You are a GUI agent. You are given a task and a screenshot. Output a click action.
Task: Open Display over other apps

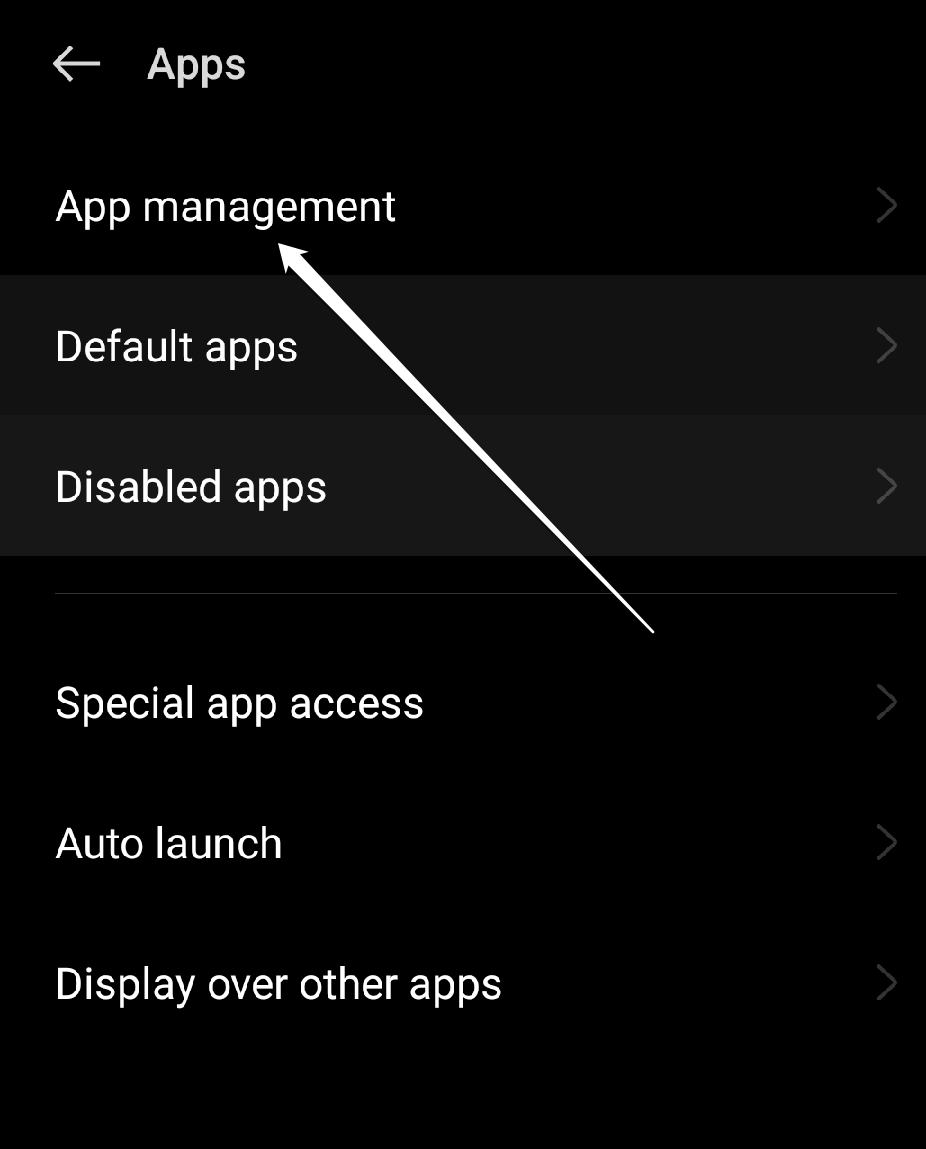(278, 985)
